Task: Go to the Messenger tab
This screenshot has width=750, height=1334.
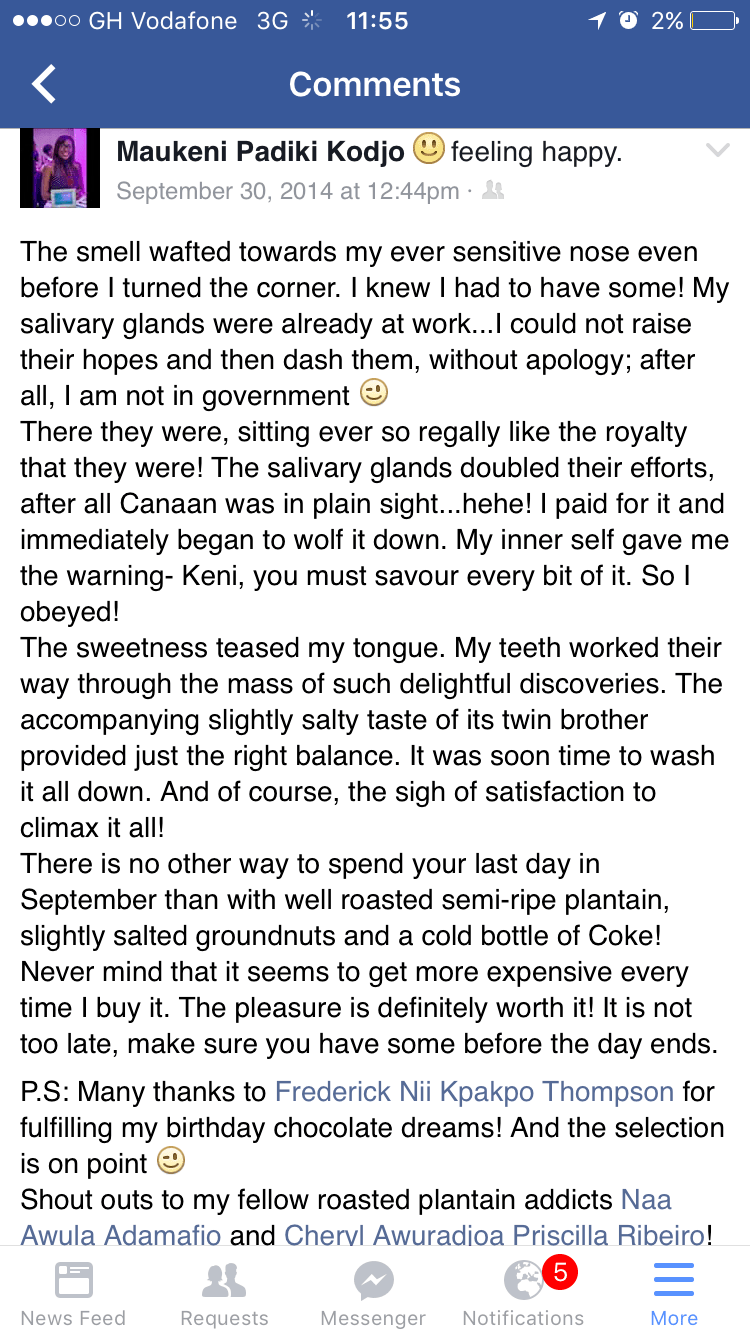Action: (x=373, y=1292)
